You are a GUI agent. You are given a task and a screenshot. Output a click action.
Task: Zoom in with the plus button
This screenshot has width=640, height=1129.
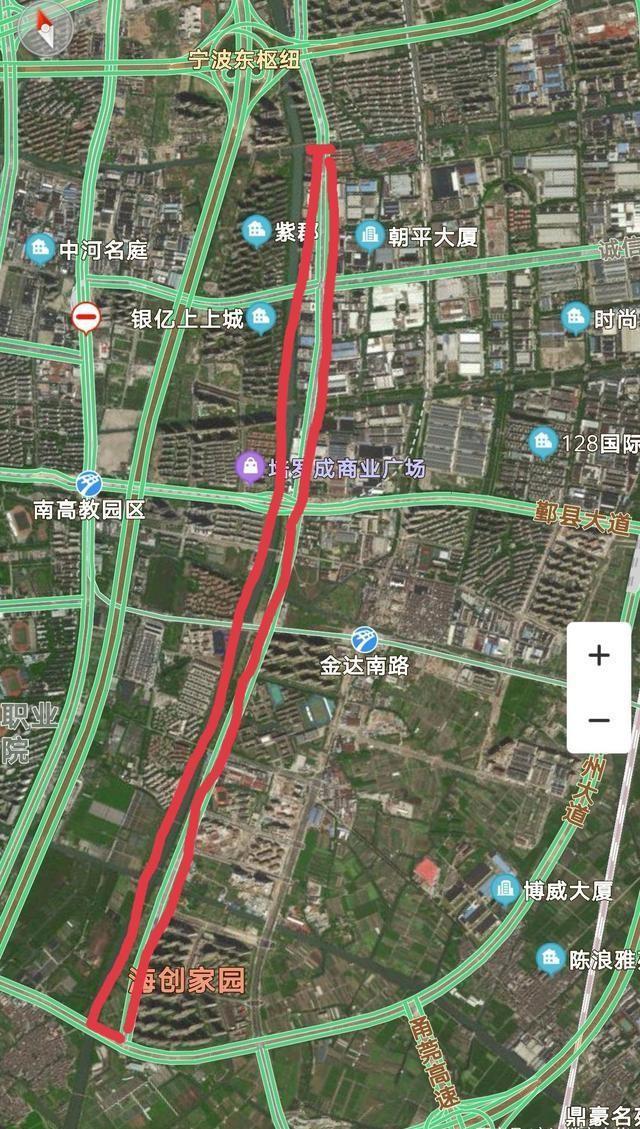coord(598,655)
